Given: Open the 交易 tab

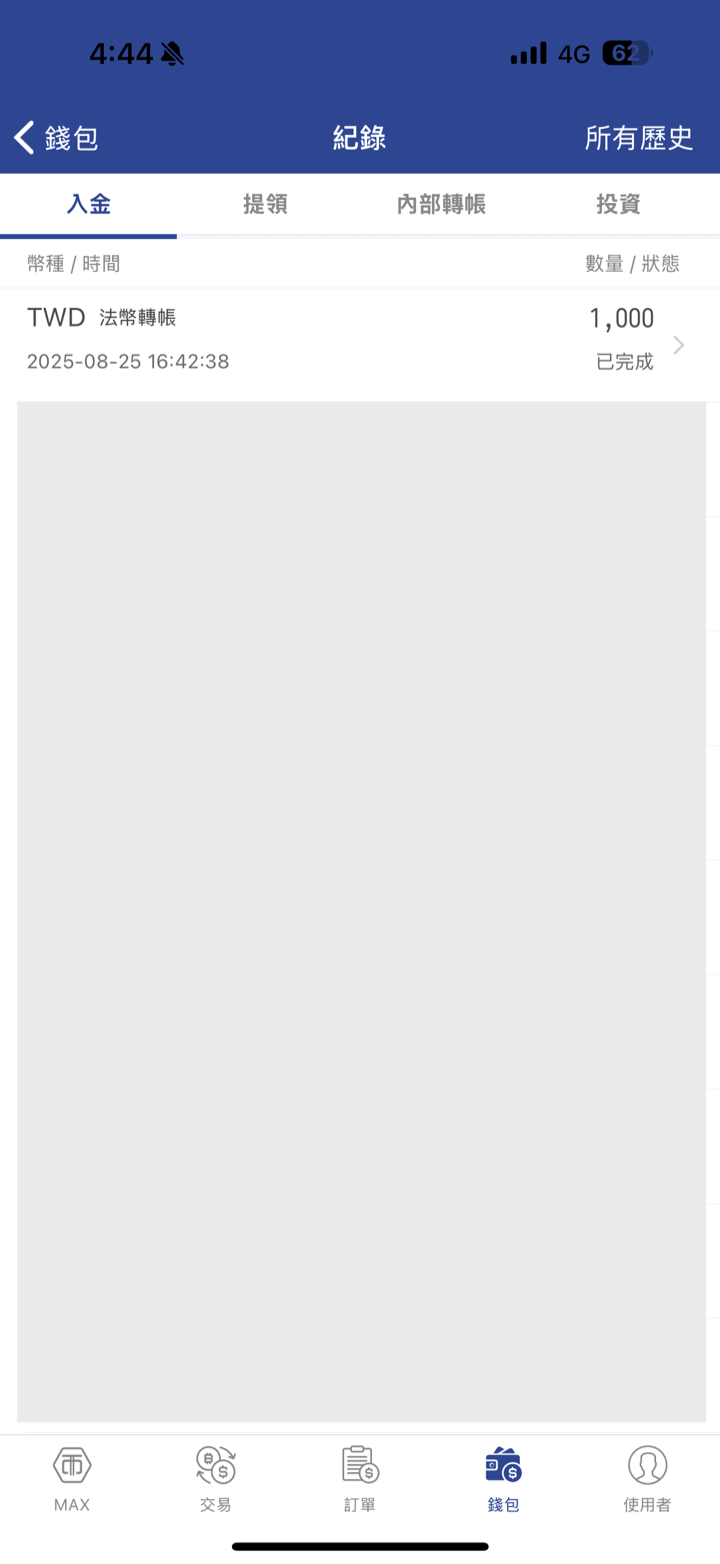Looking at the screenshot, I should pyautogui.click(x=216, y=1478).
